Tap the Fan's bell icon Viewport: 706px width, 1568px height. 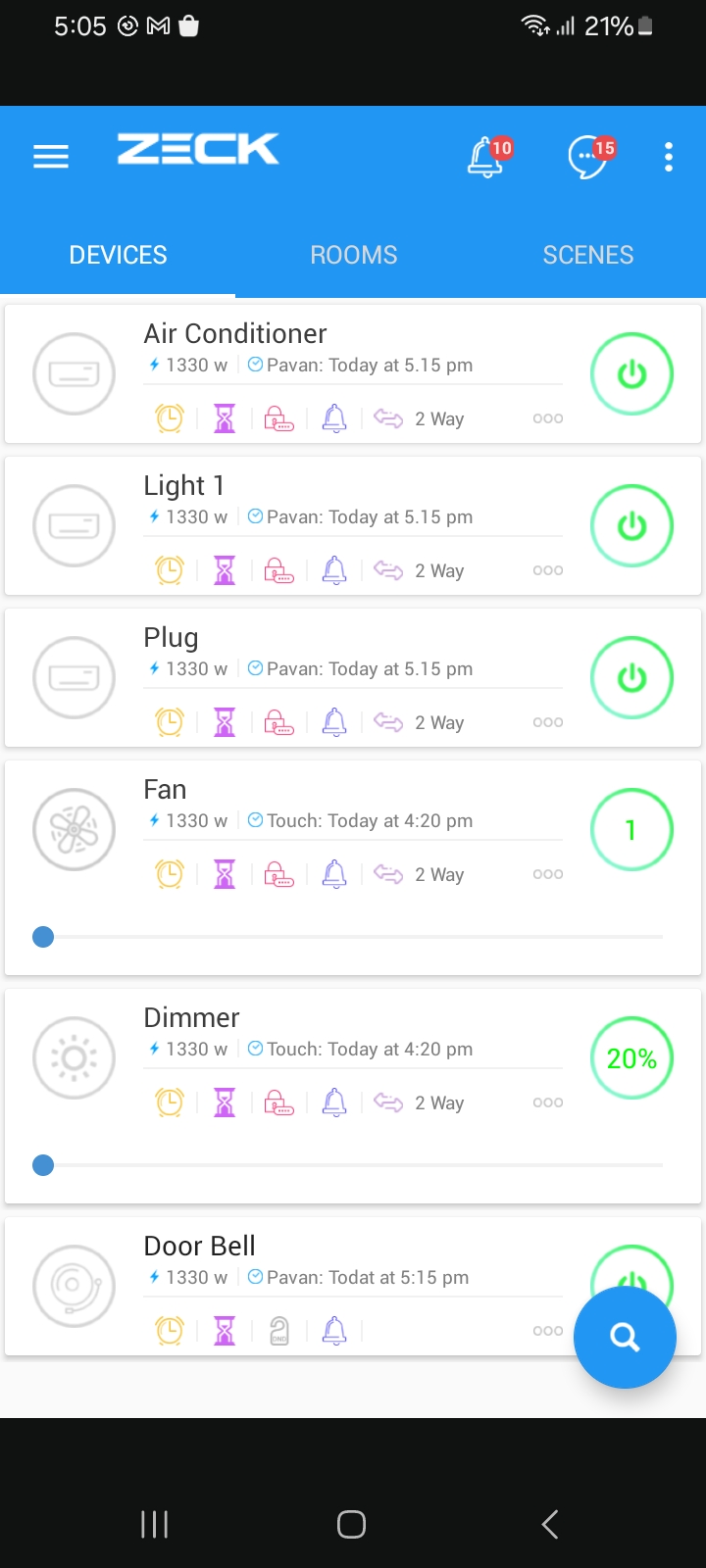click(x=334, y=874)
